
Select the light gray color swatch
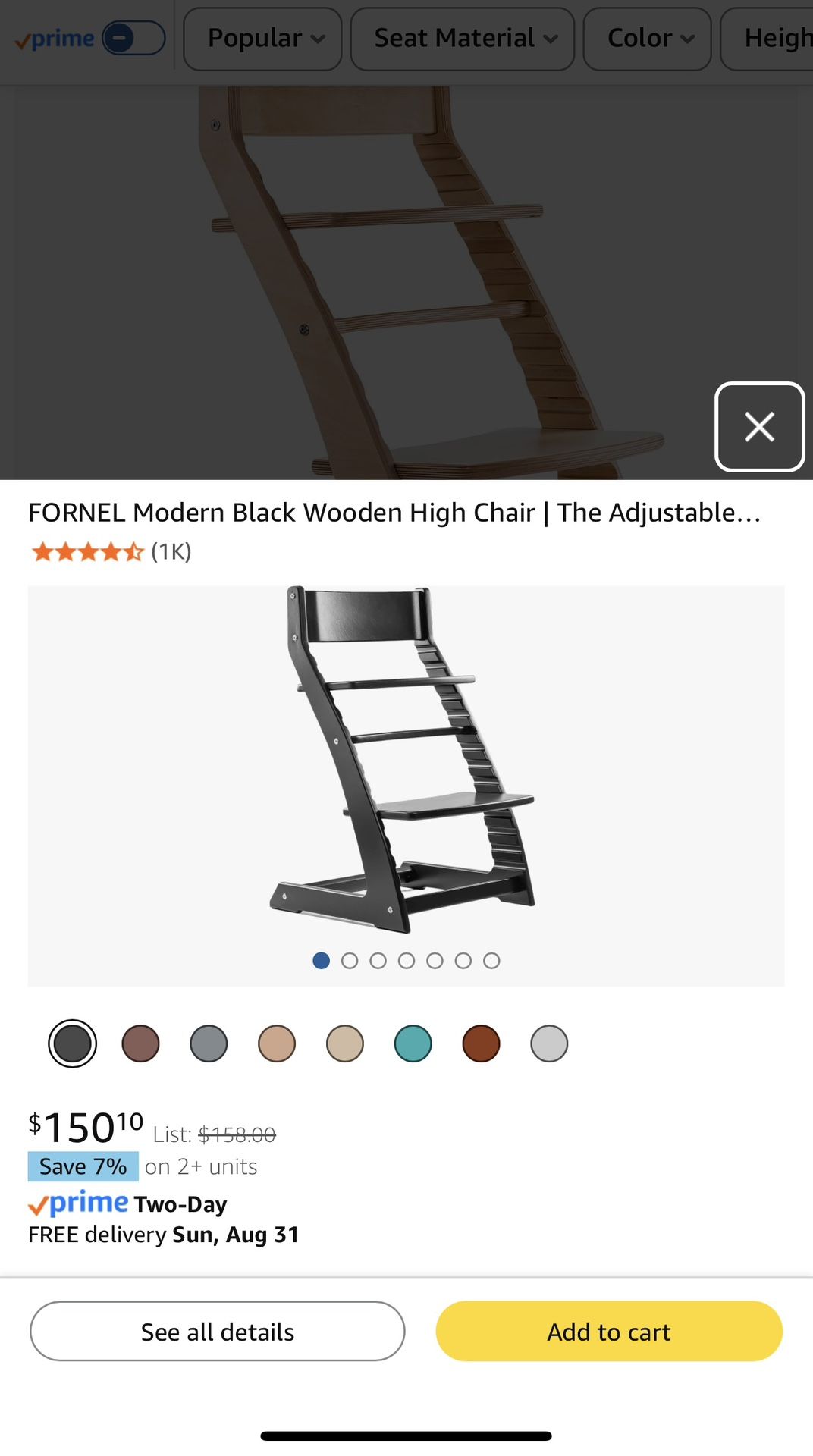[x=549, y=1043]
